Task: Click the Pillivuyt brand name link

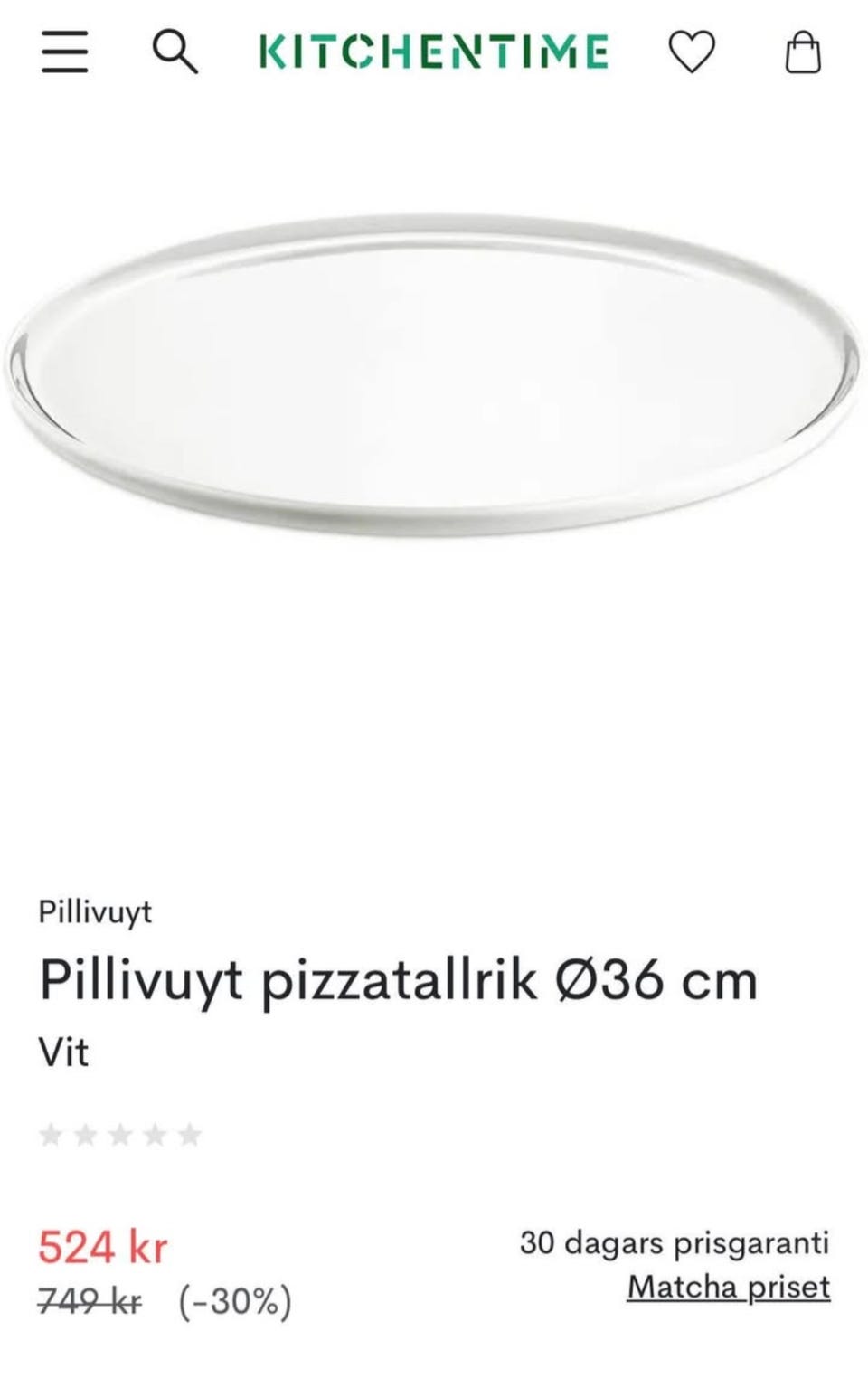Action: point(96,913)
